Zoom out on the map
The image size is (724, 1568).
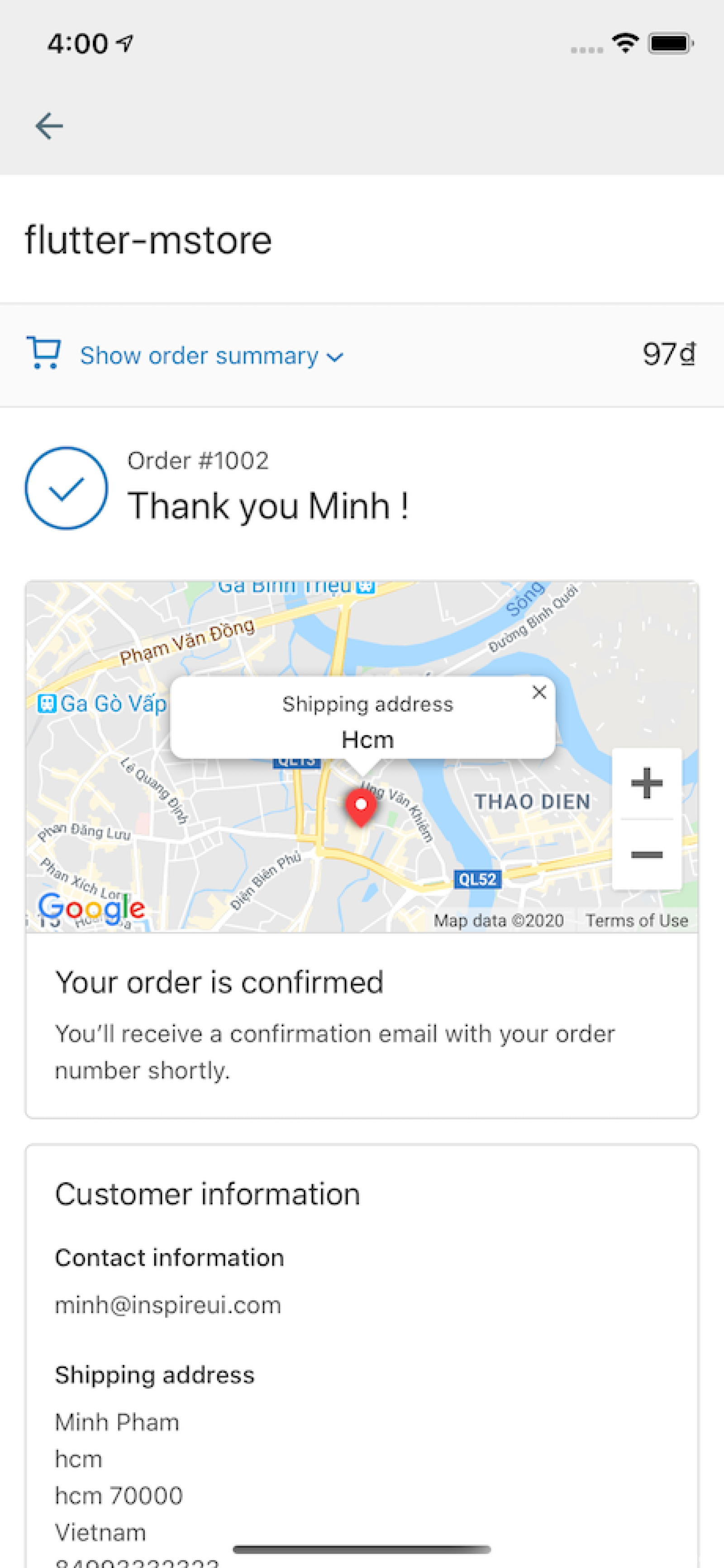647,855
